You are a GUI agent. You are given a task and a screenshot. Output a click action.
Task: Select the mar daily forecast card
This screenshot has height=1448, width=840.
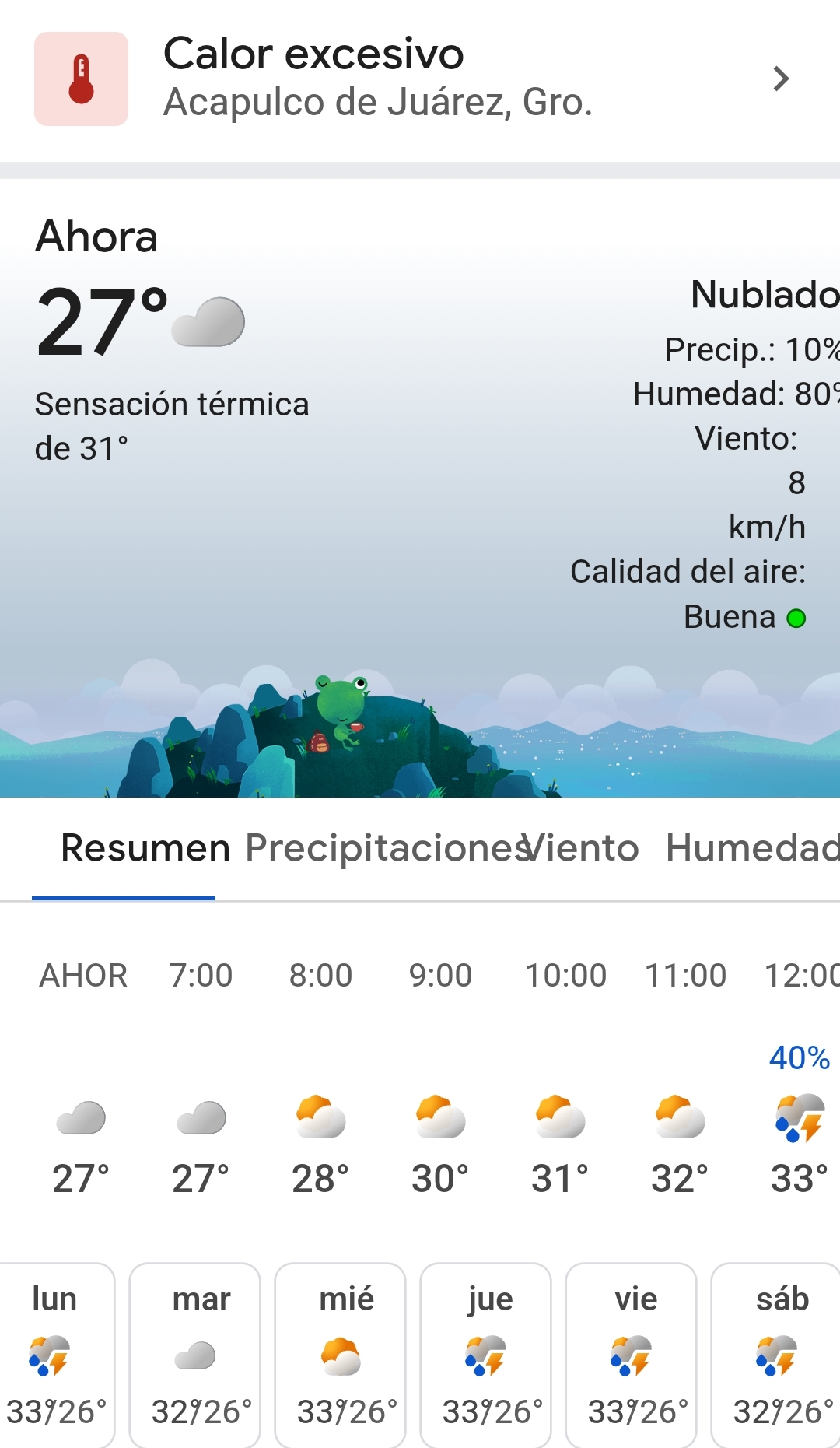pyautogui.click(x=194, y=1354)
